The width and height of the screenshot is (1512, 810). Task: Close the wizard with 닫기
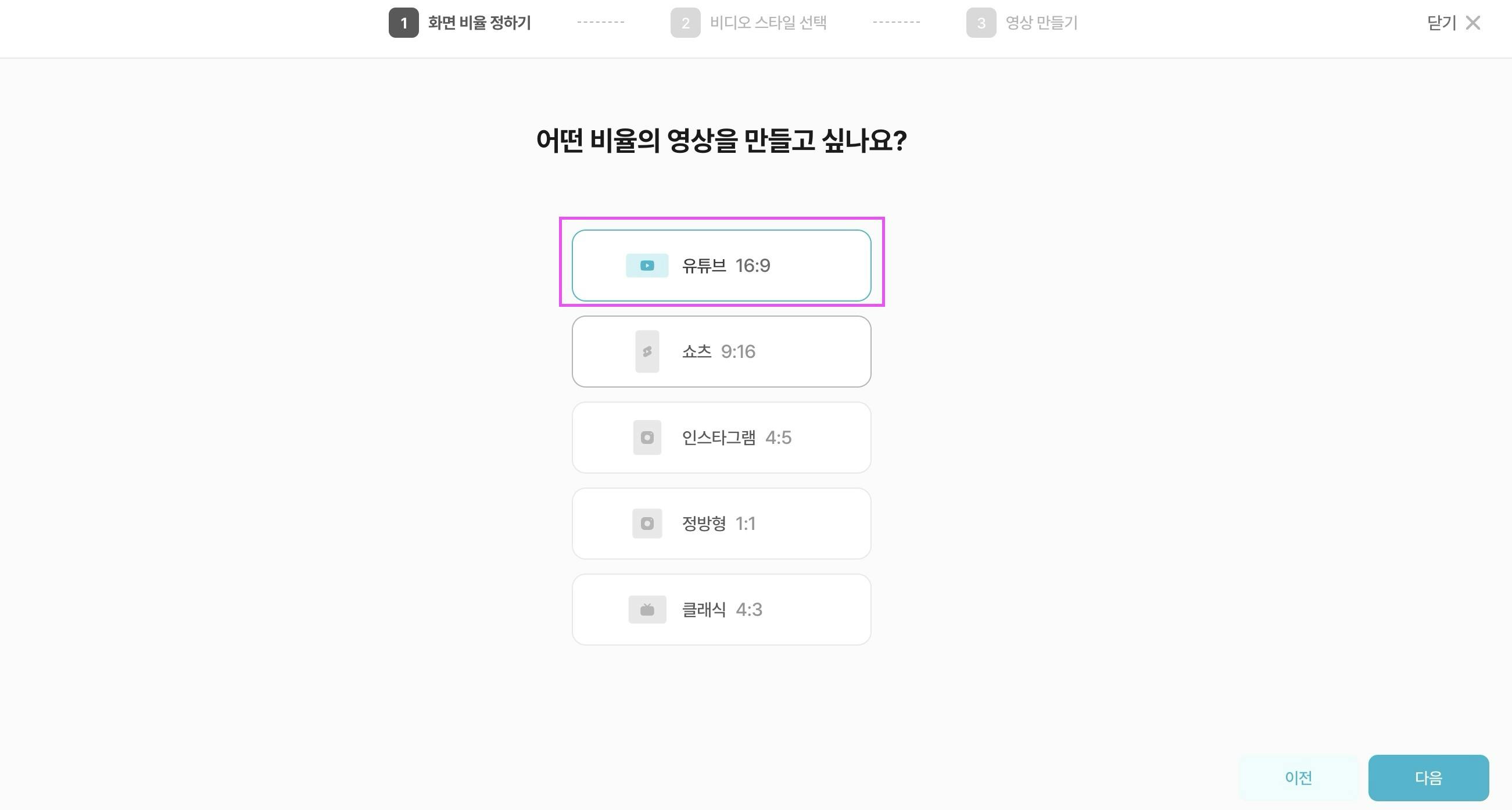(x=1453, y=23)
